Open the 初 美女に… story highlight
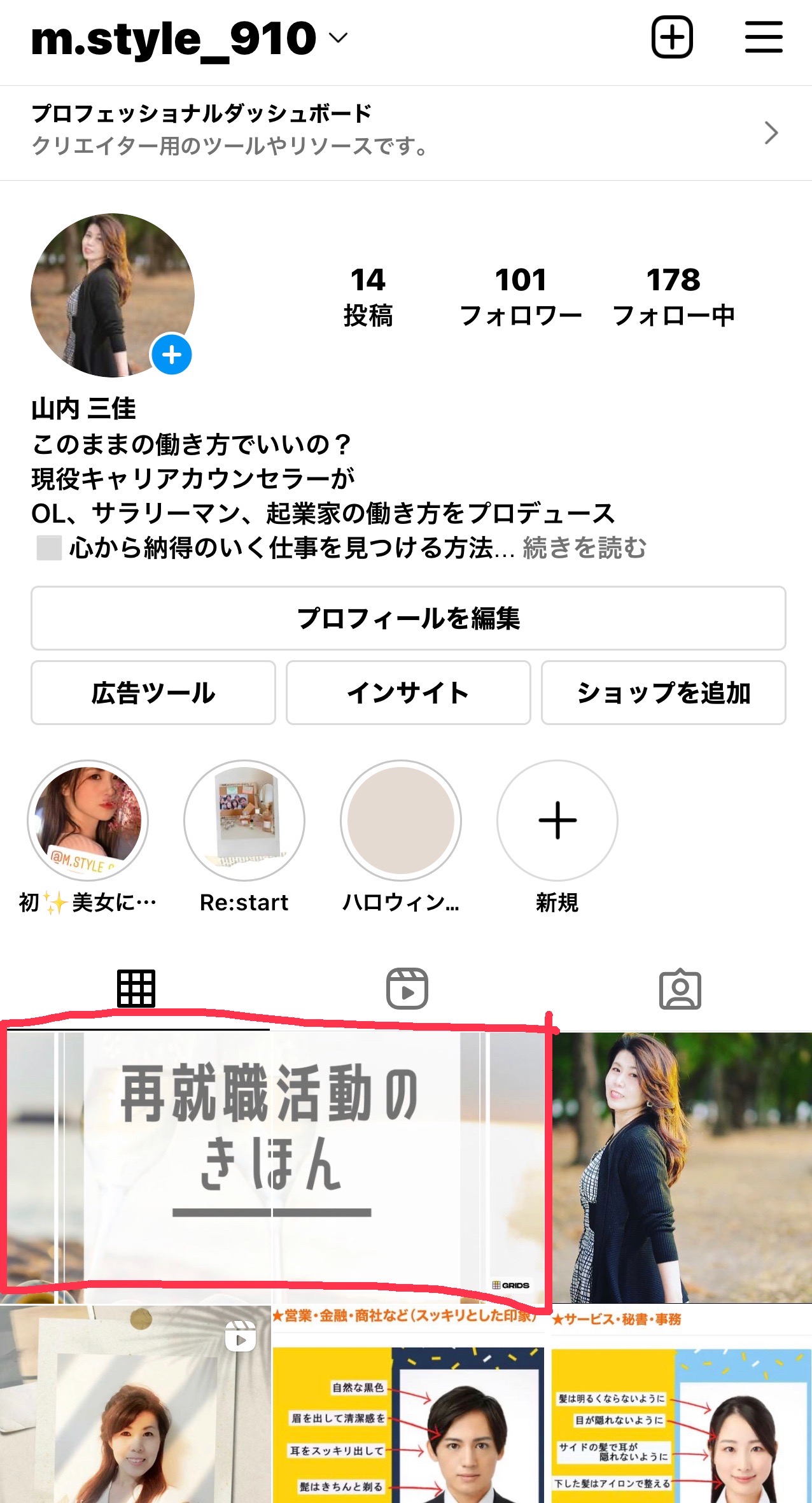The width and height of the screenshot is (812, 1503). (88, 820)
